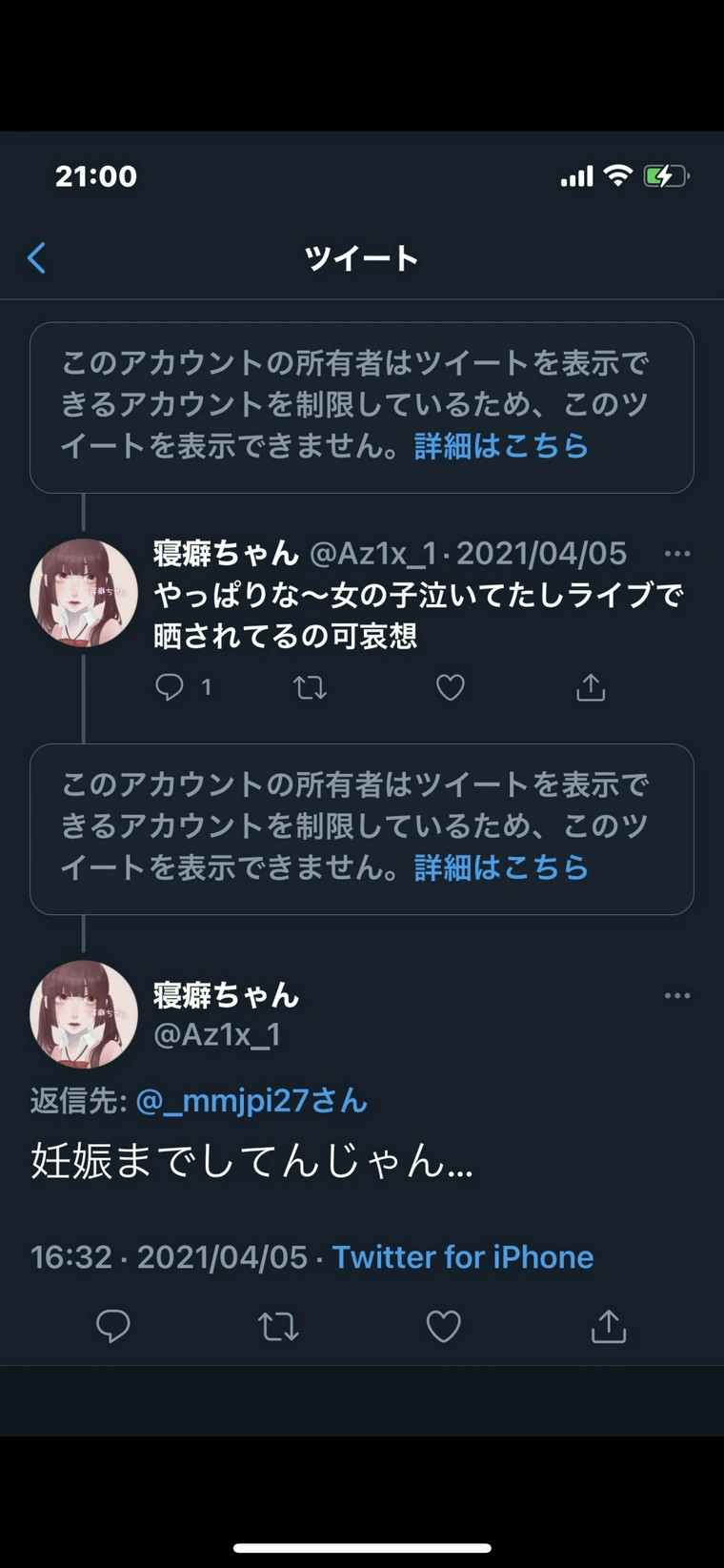Reply to the やっぱりな tweet

click(170, 687)
